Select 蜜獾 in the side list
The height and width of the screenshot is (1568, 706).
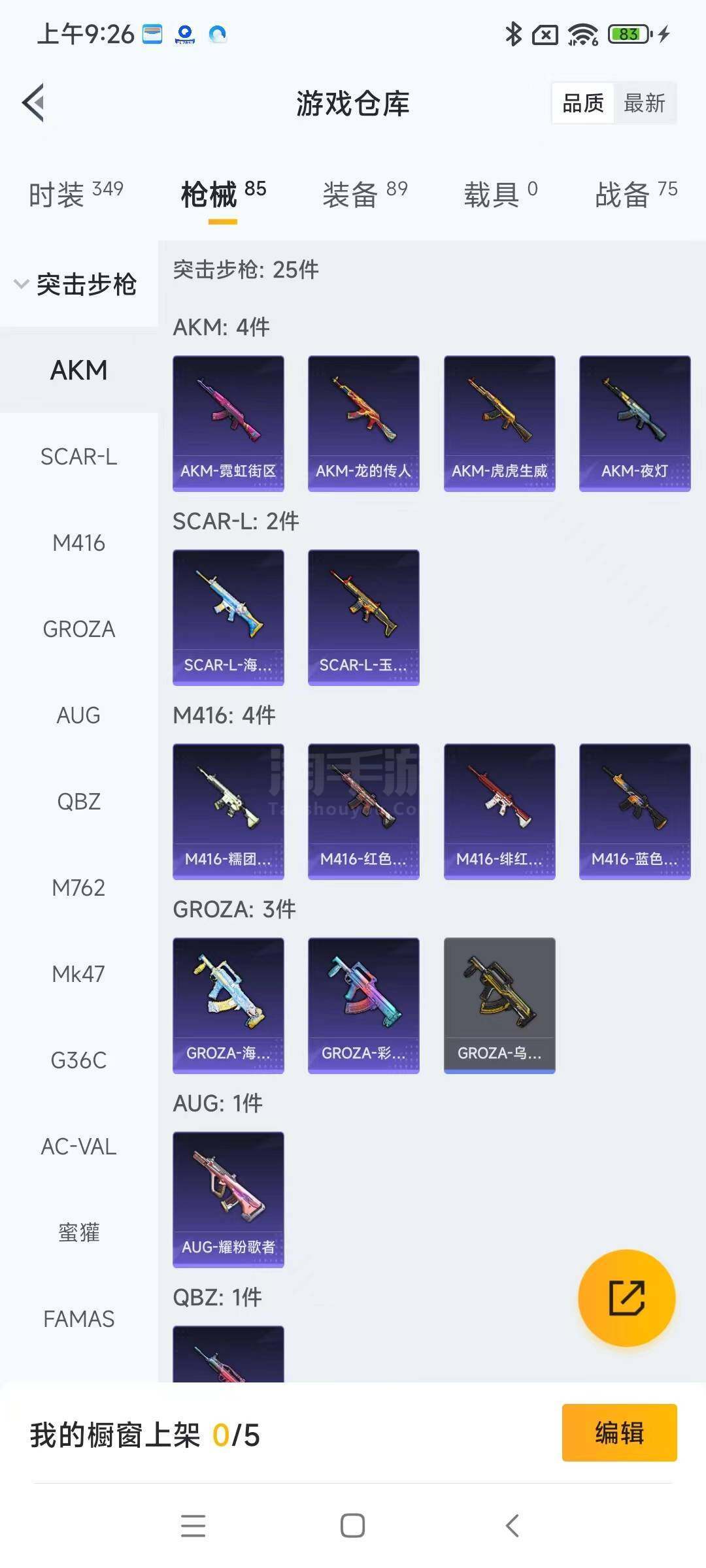point(78,1232)
